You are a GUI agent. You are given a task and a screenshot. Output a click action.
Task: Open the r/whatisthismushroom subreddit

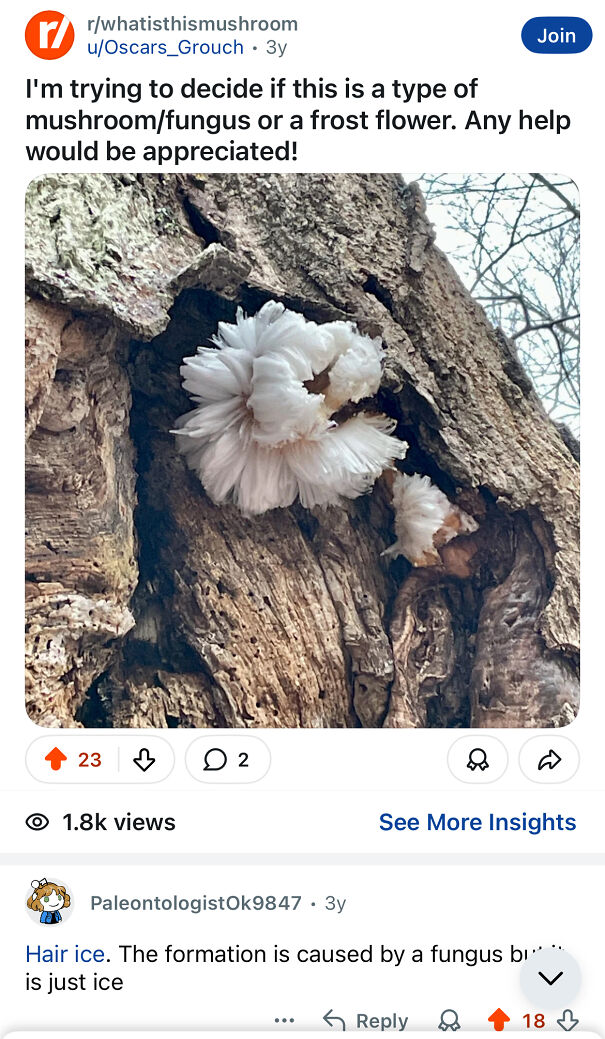pos(192,24)
